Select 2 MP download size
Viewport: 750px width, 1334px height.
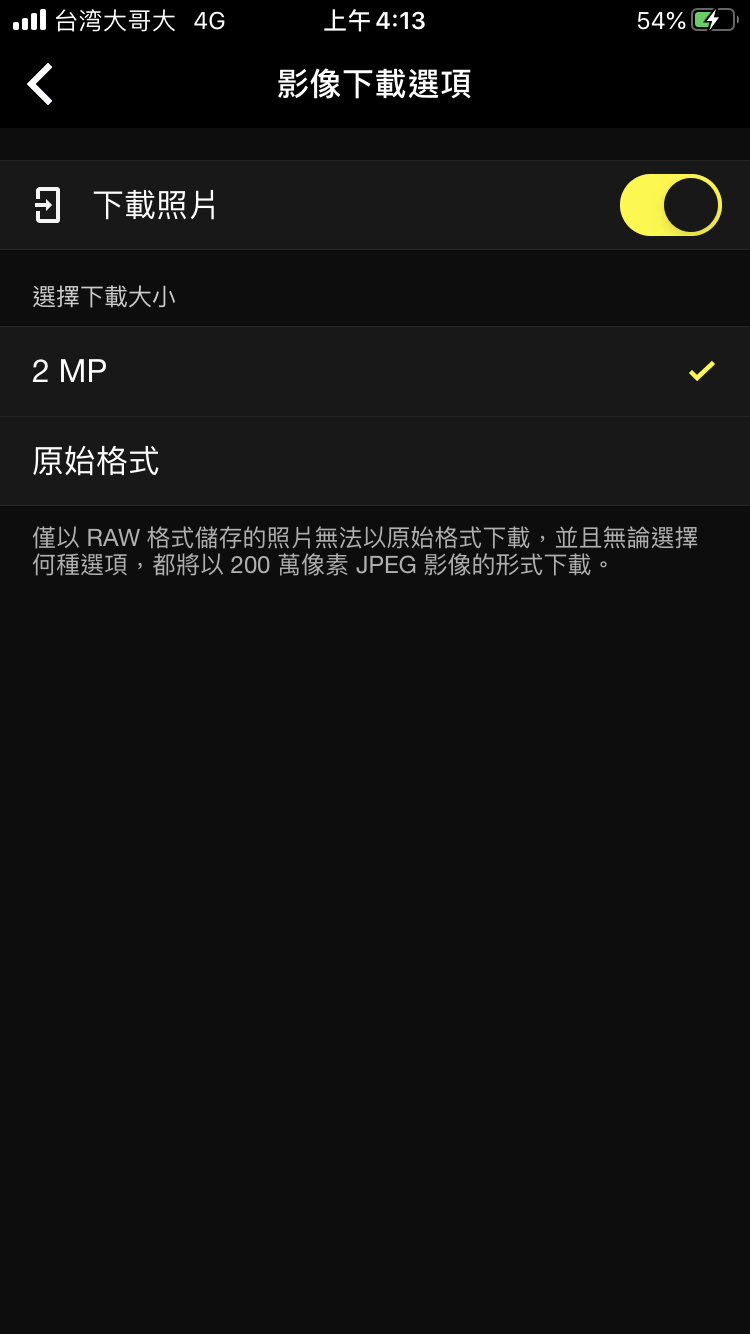pos(375,371)
